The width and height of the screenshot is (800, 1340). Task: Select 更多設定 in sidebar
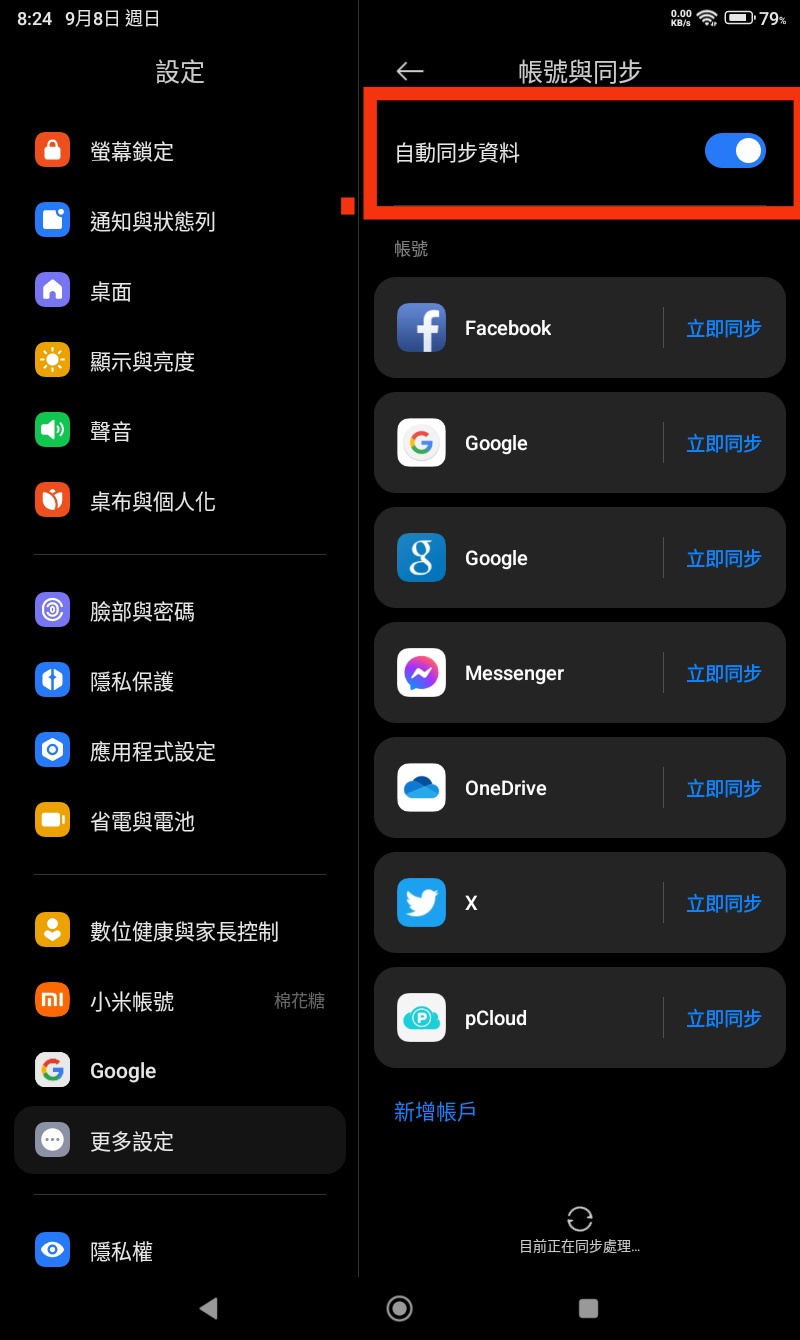132,1141
